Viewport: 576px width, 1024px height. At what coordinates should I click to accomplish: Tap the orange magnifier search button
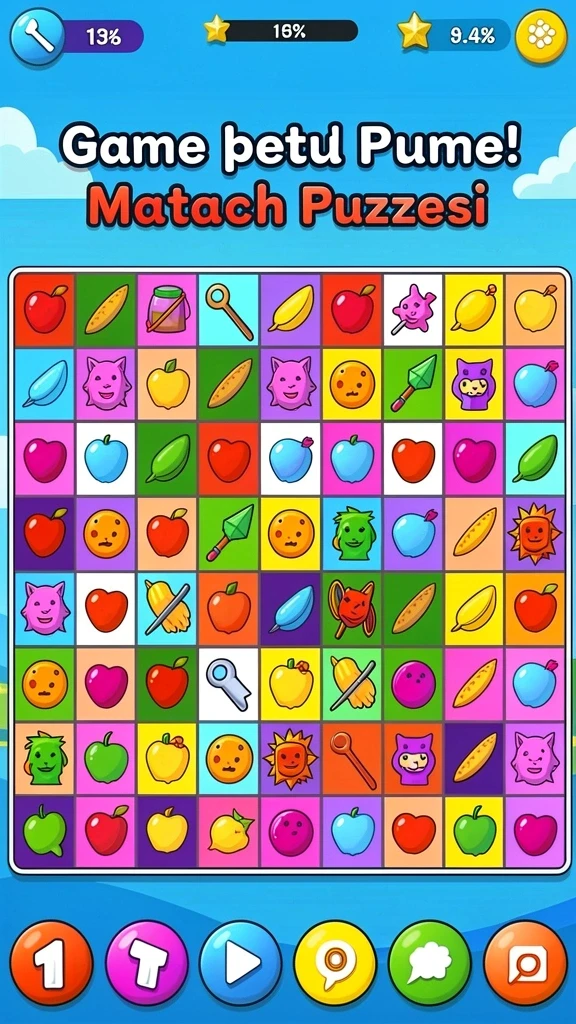(526, 965)
